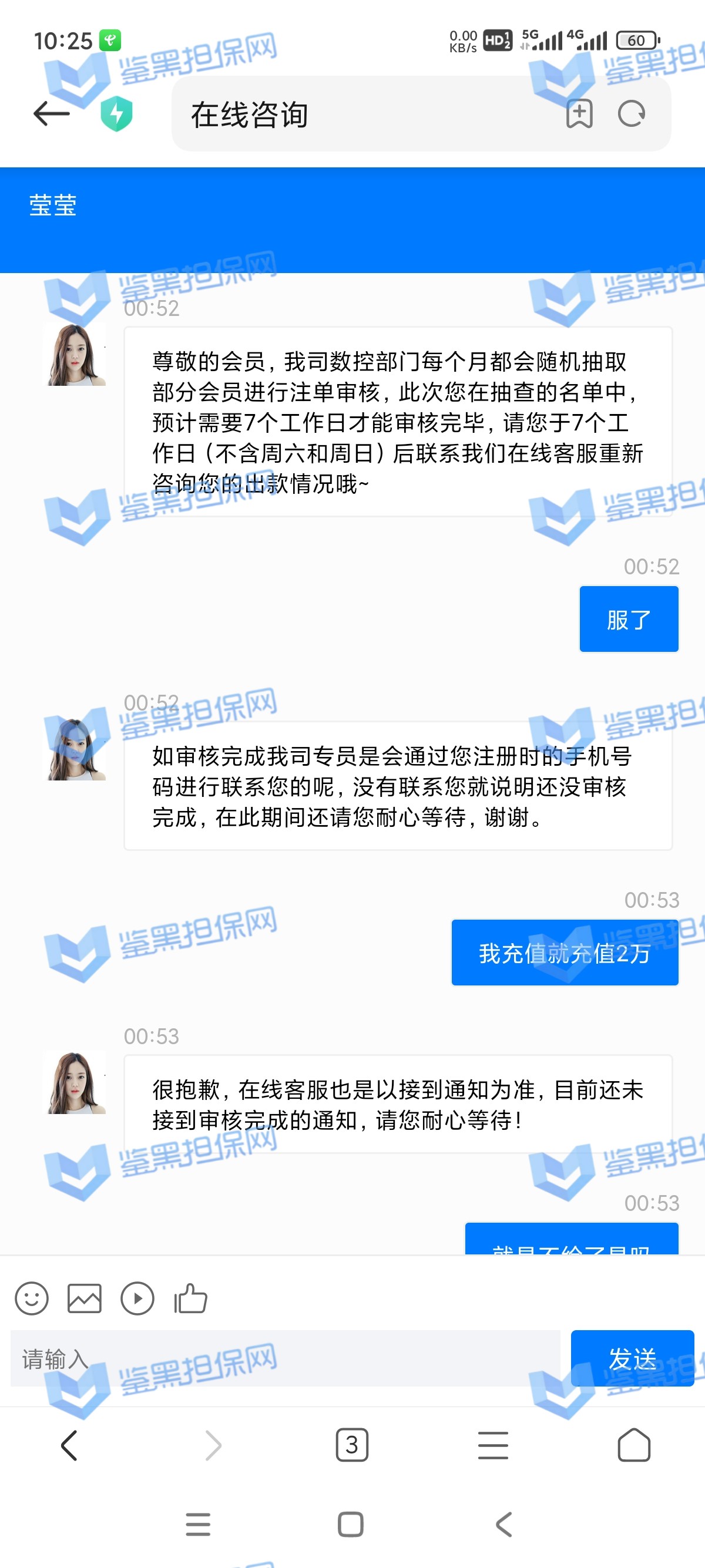This screenshot has height=1568, width=705.
Task: Attach a video with play icon
Action: (137, 1299)
